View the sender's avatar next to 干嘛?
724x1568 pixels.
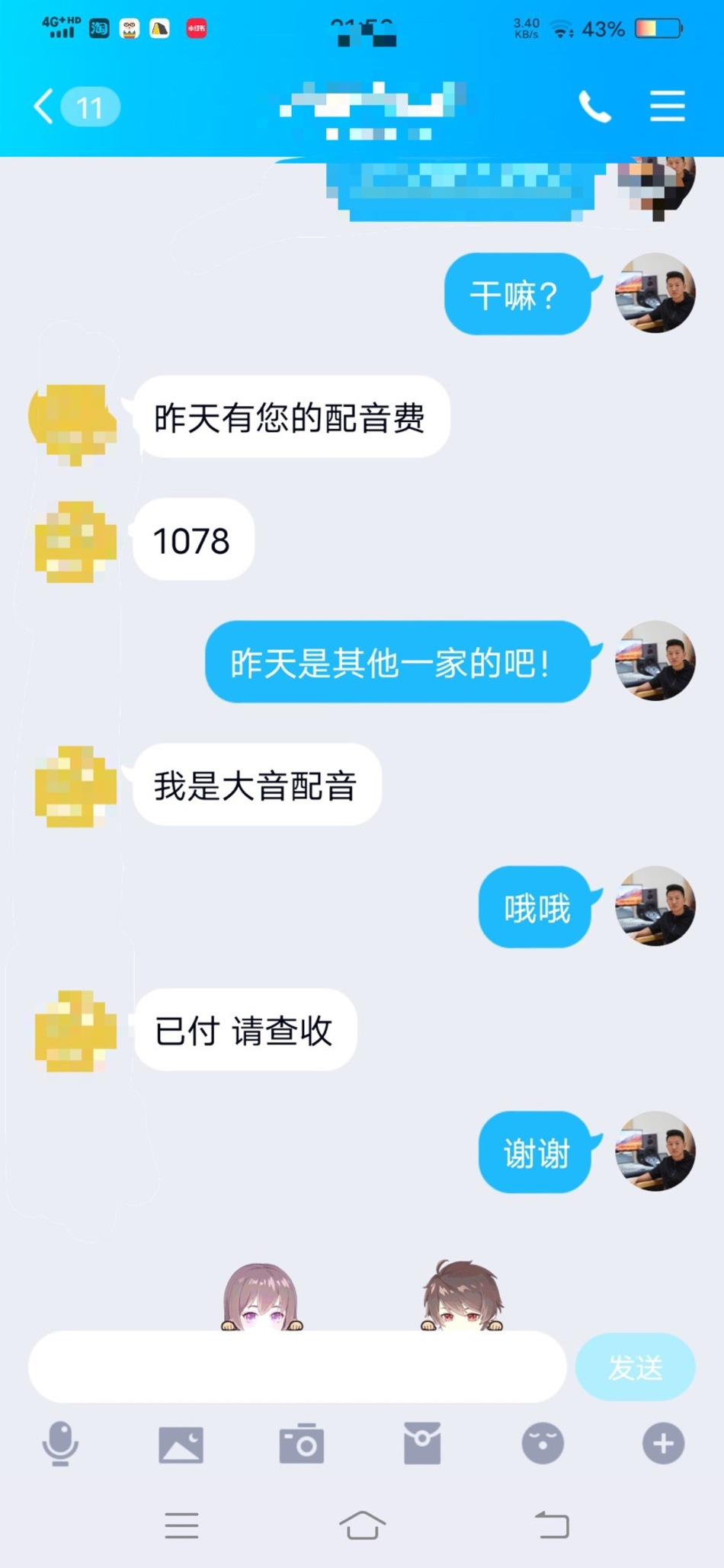tap(655, 293)
